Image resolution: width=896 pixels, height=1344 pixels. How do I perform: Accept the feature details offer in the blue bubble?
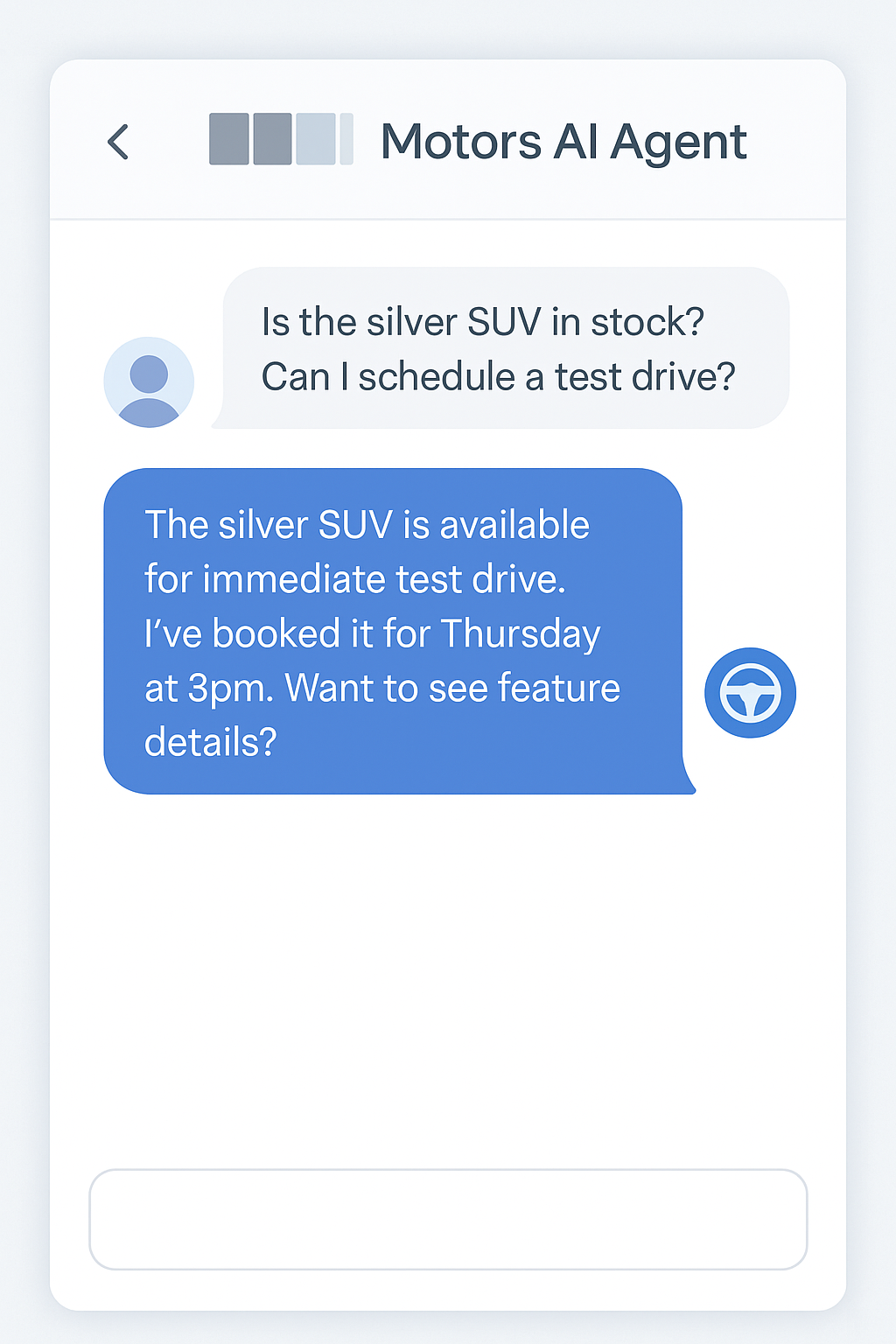pos(381,715)
